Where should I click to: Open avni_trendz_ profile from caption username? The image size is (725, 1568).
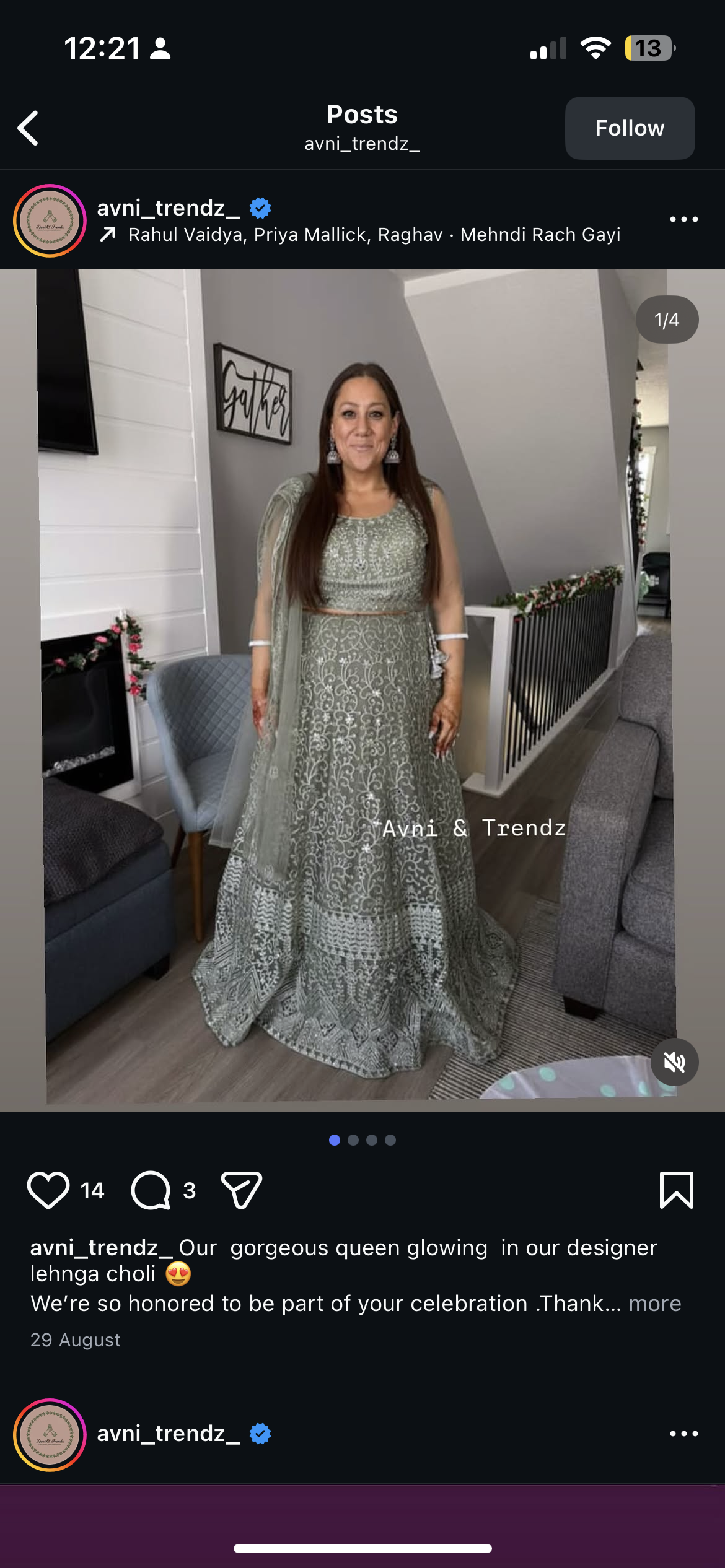coord(101,1248)
